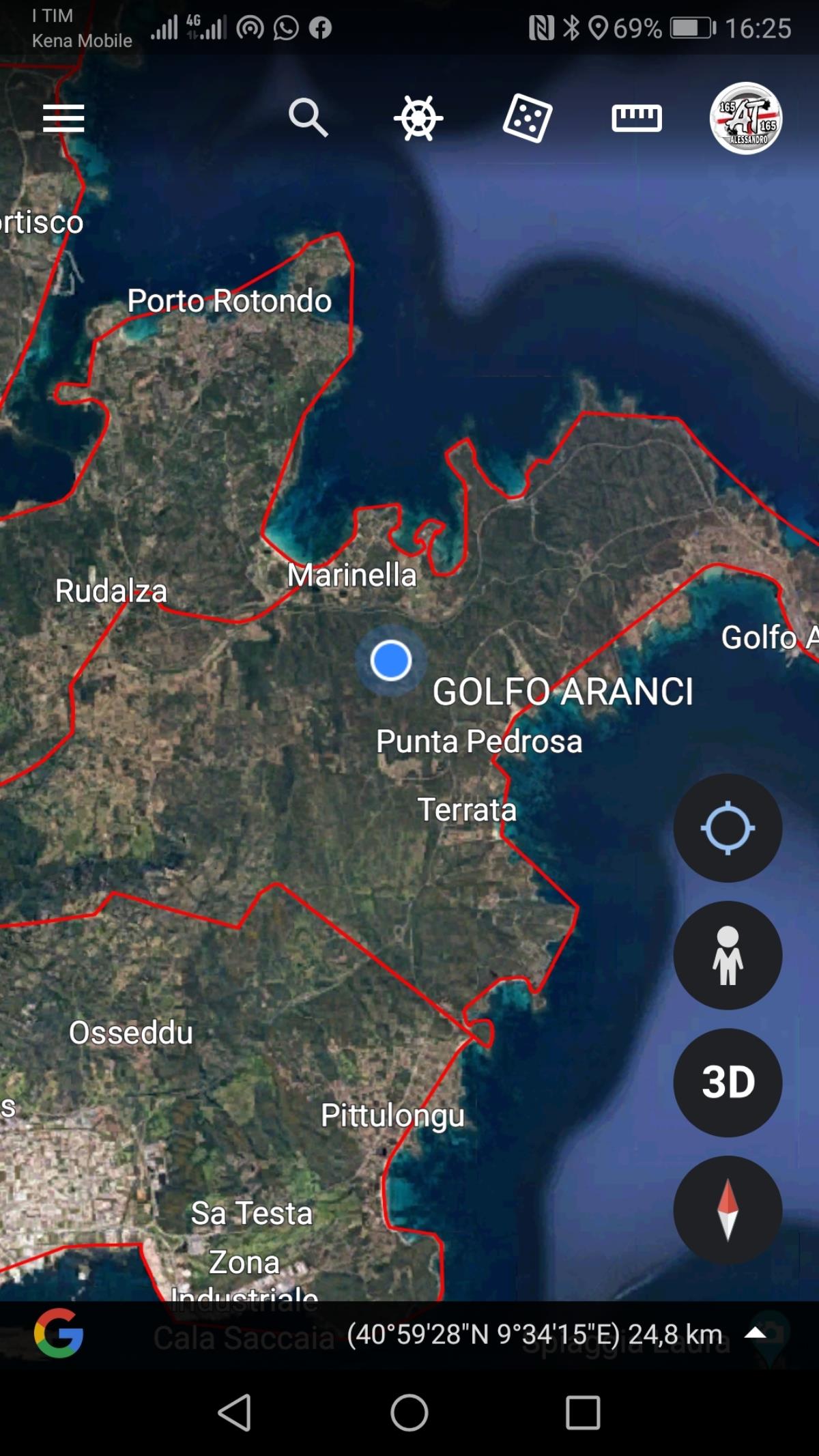Screen dimensions: 819x1456
Task: Expand the coordinates bar arrow
Action: click(x=756, y=1333)
